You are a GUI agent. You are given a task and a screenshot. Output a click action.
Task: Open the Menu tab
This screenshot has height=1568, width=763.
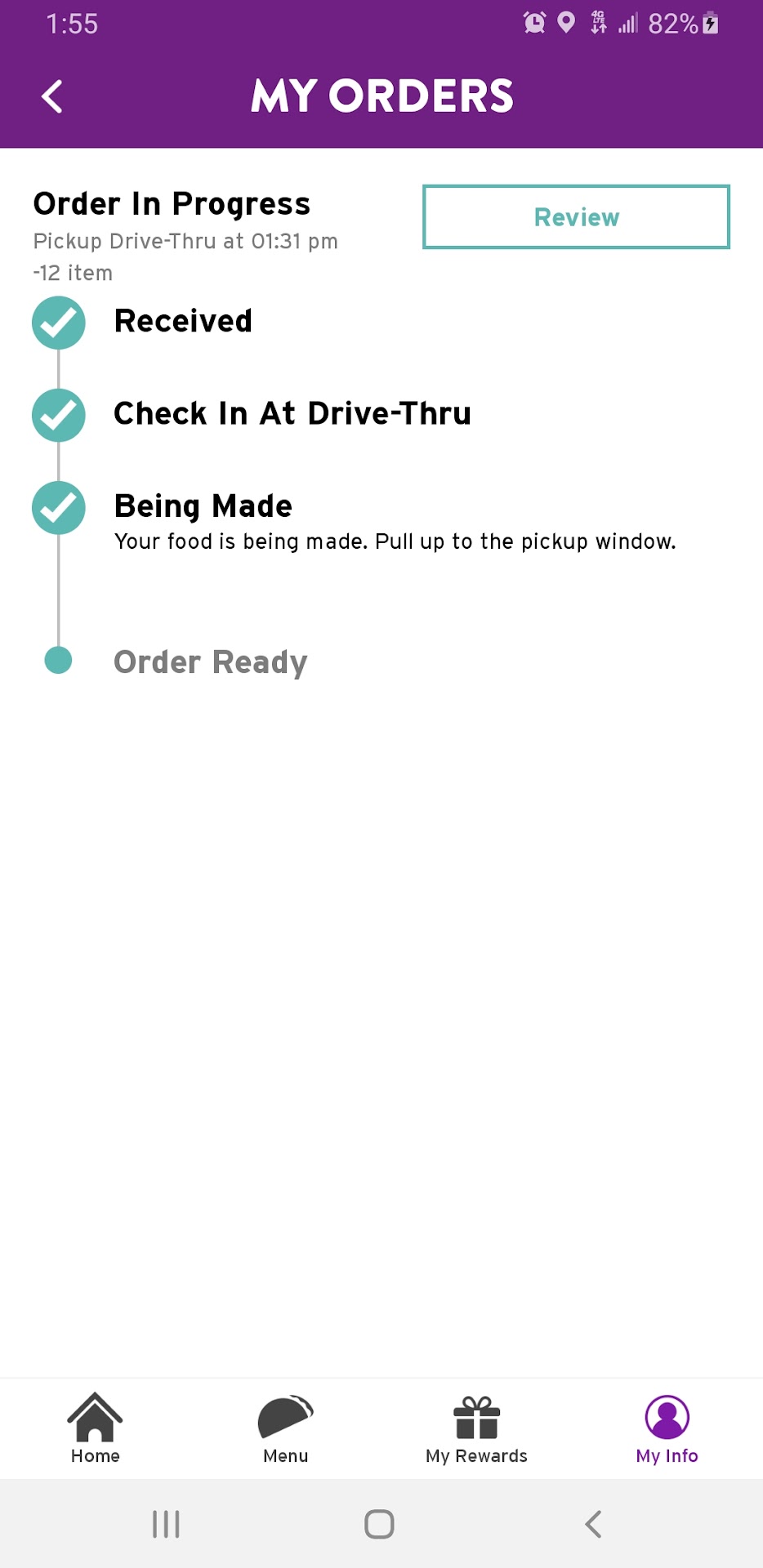coord(286,1428)
